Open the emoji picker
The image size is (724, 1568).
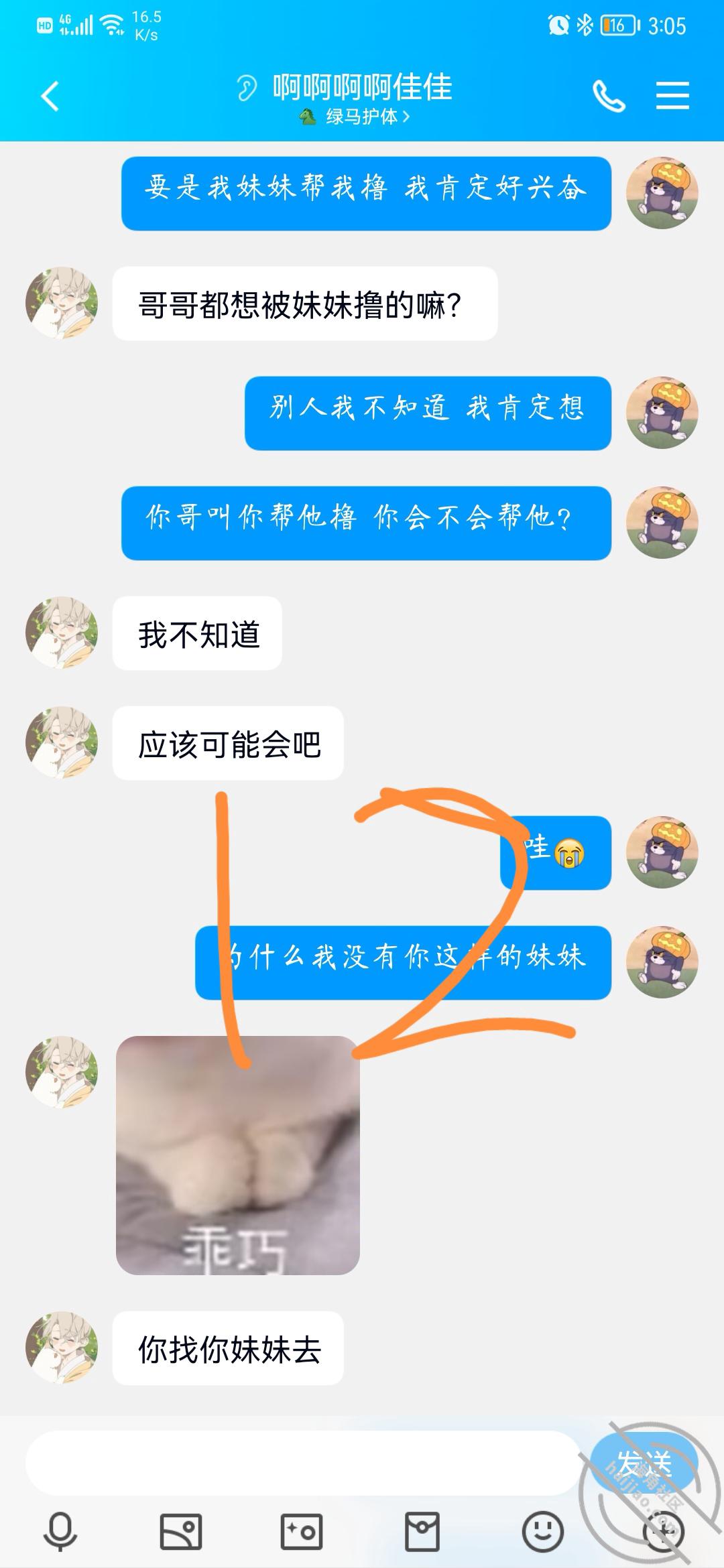542,1532
